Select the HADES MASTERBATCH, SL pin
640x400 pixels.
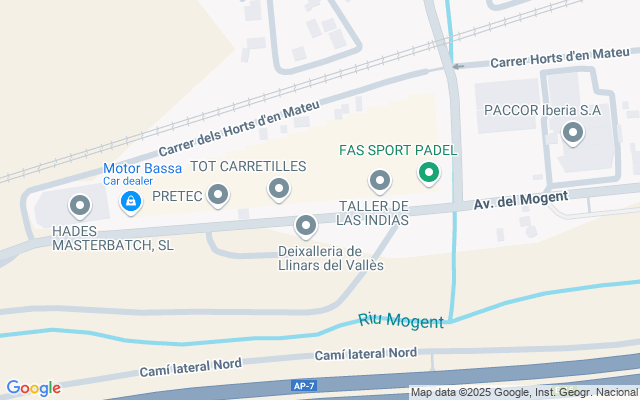point(80,206)
